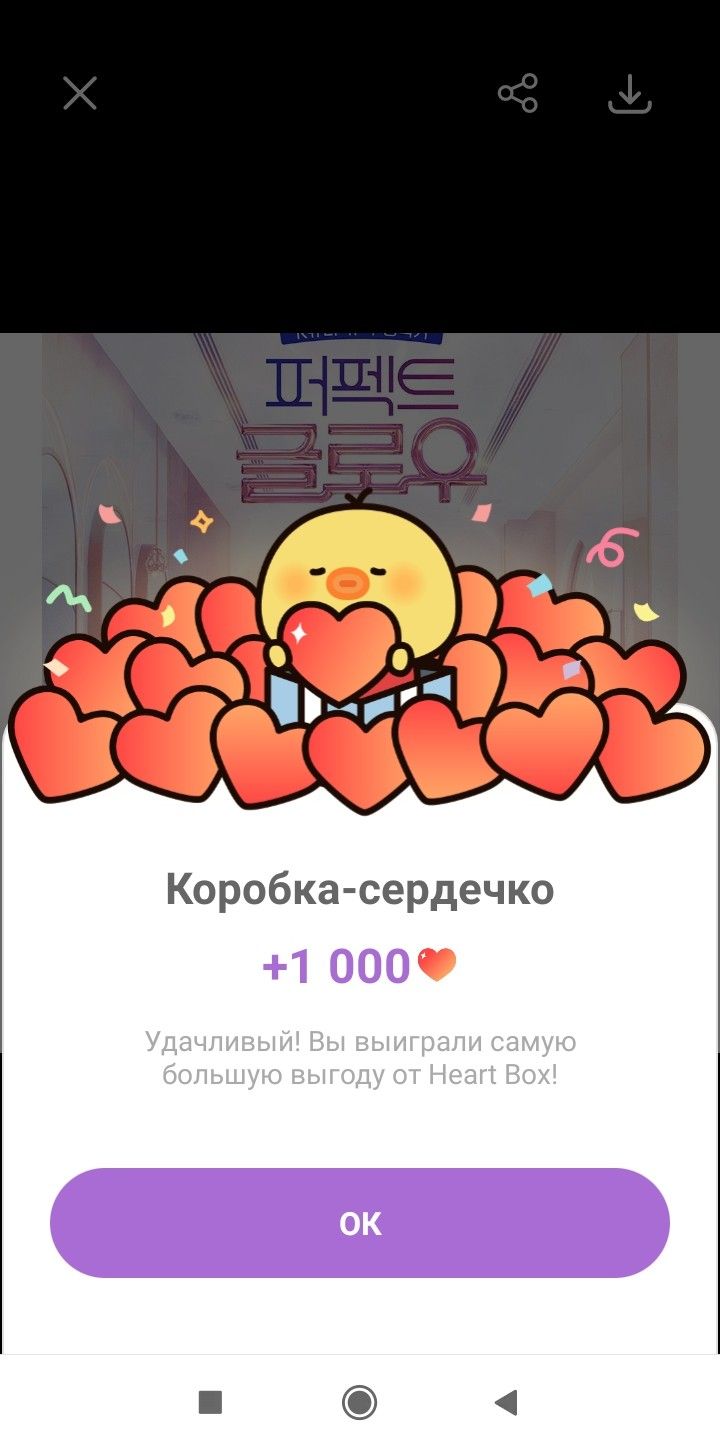
Task: Share this image
Action: (517, 94)
